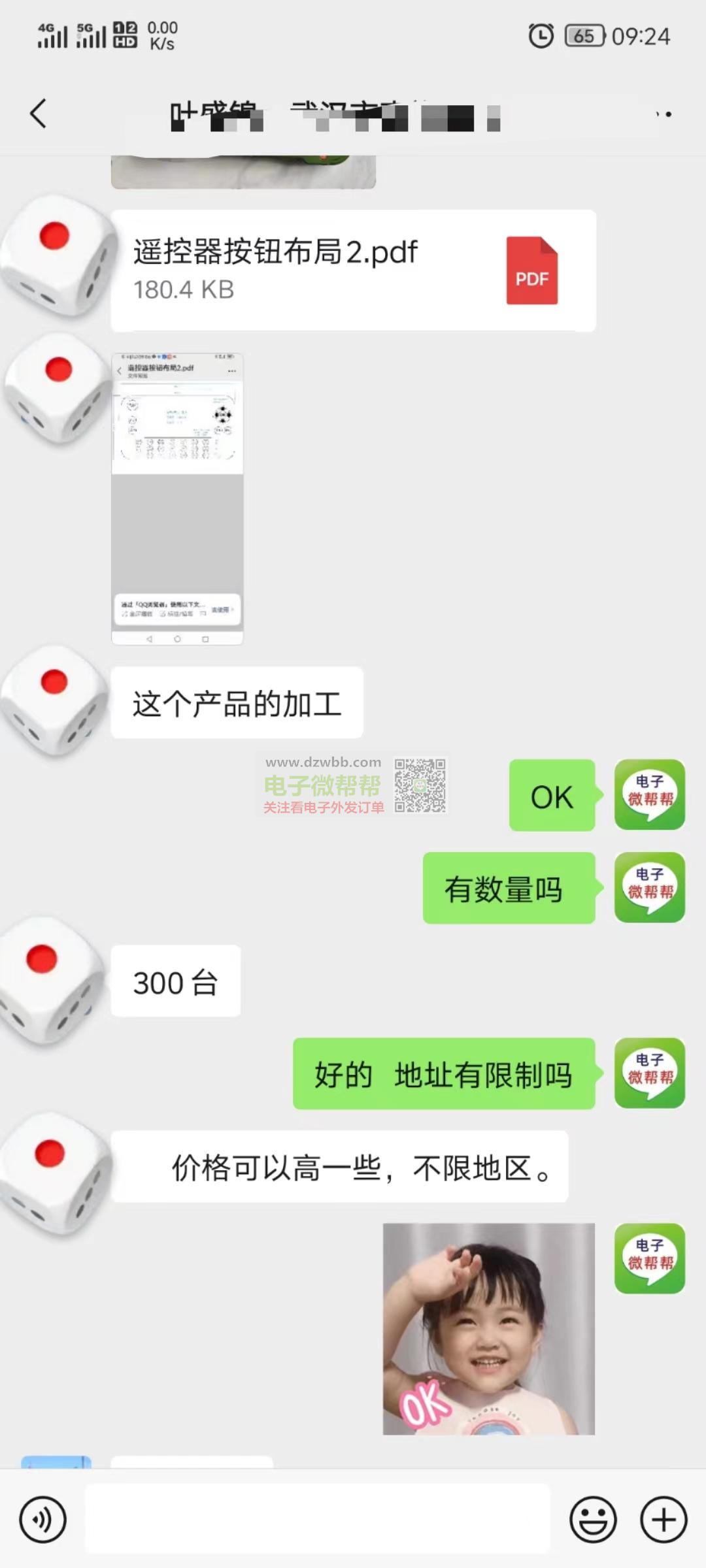View the PDF screenshot image message
The width and height of the screenshot is (706, 1568).
point(177,499)
